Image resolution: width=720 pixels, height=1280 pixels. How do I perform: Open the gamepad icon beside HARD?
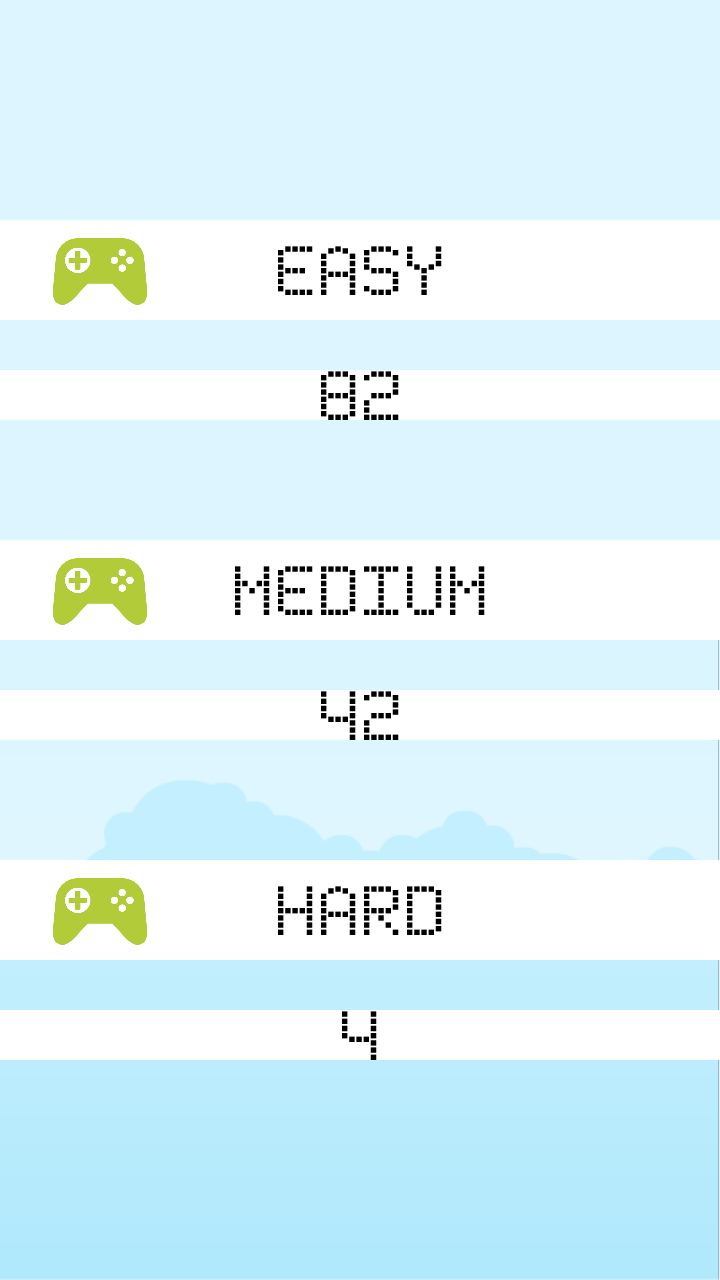pyautogui.click(x=100, y=911)
